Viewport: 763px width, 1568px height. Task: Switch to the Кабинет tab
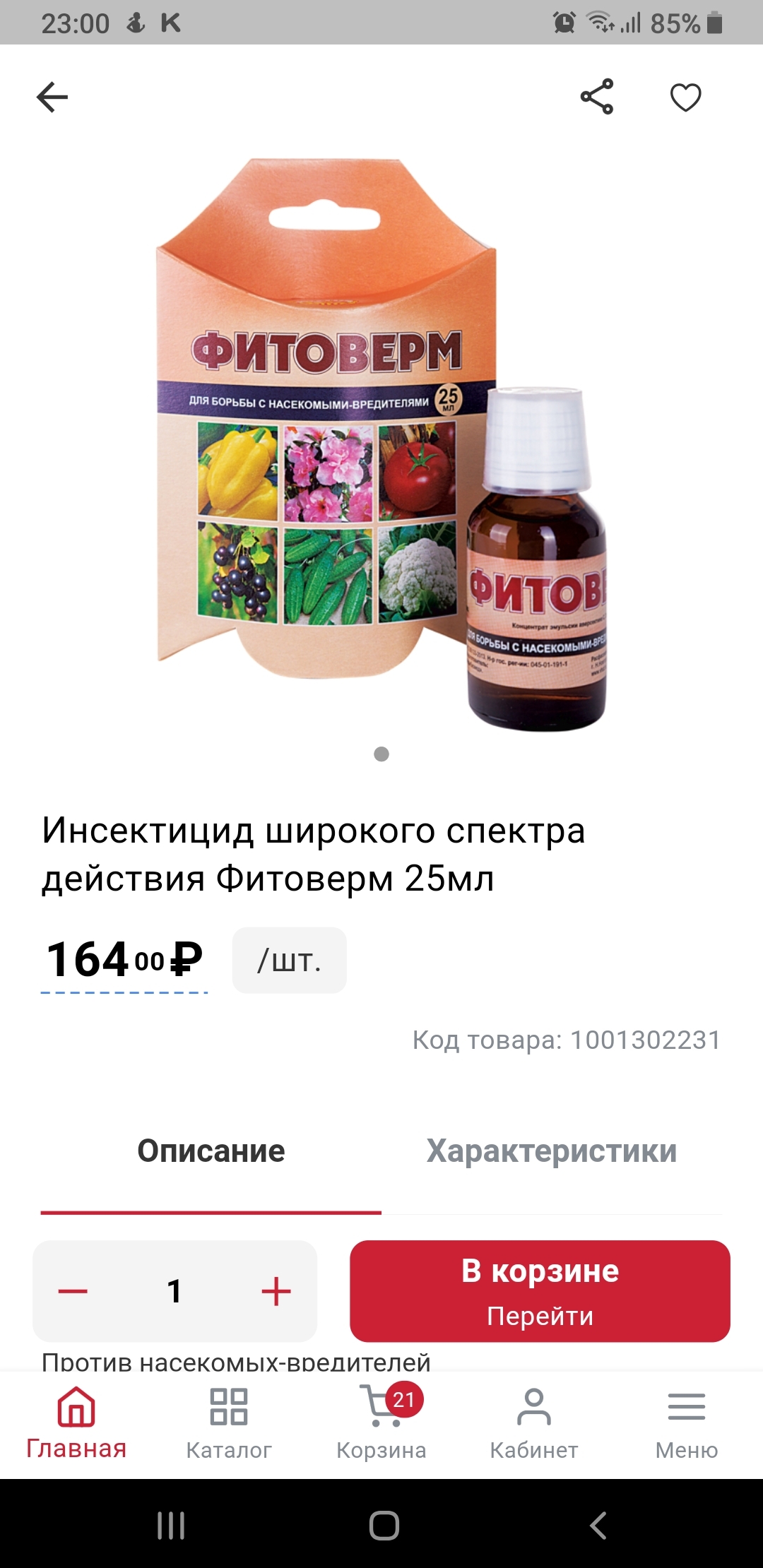pyautogui.click(x=534, y=1421)
